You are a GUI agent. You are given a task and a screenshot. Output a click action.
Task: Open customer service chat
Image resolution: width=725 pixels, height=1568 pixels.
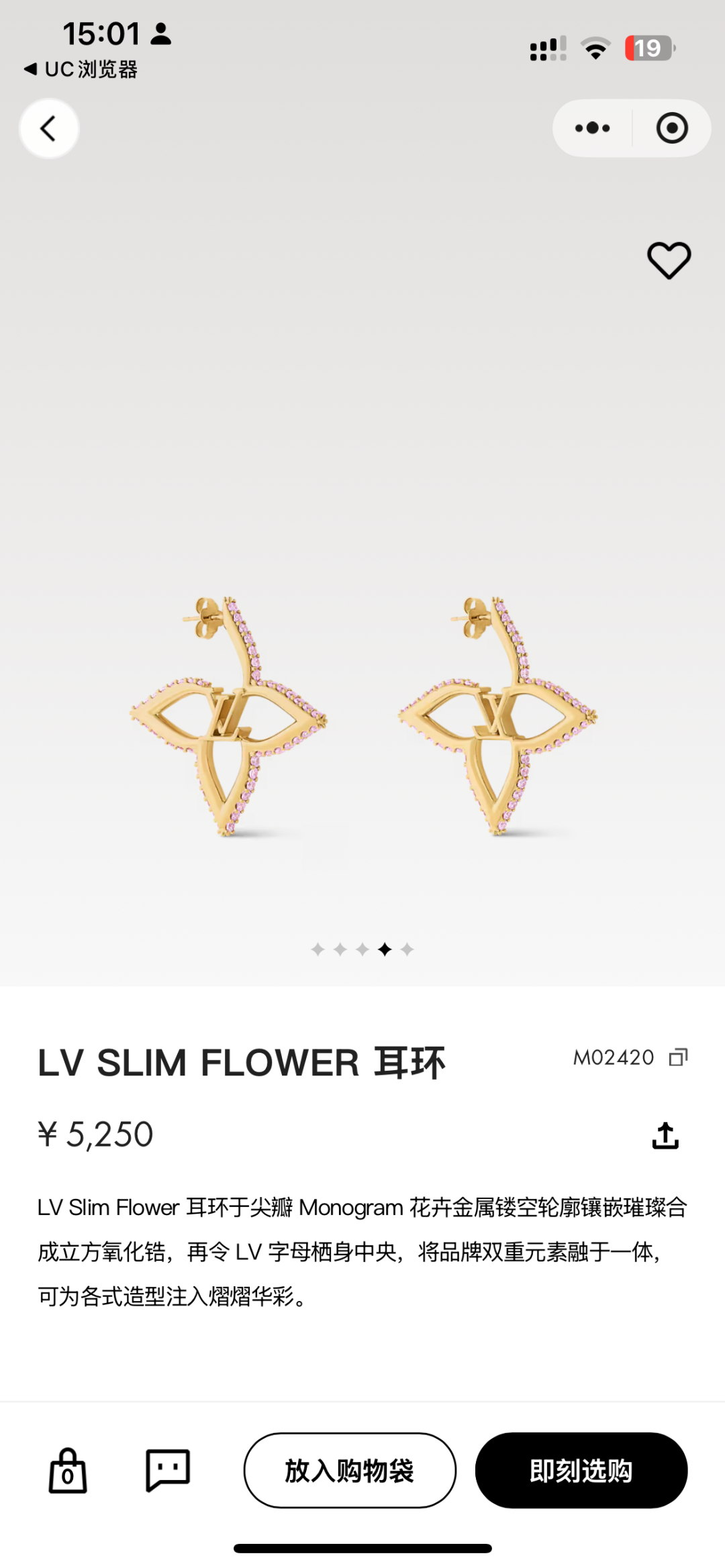pyautogui.click(x=168, y=1470)
